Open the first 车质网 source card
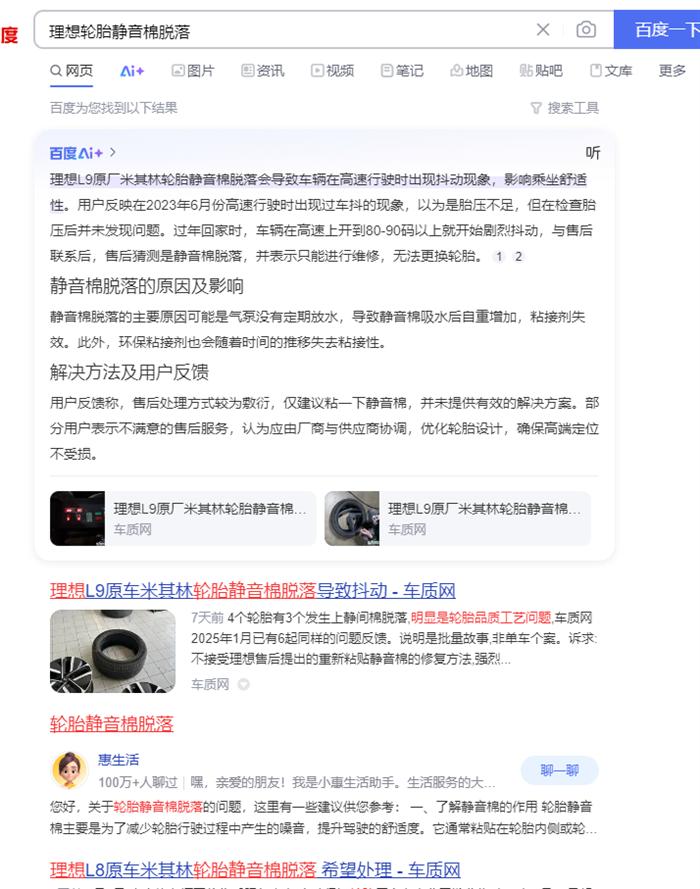This screenshot has width=700, height=889. (x=183, y=518)
